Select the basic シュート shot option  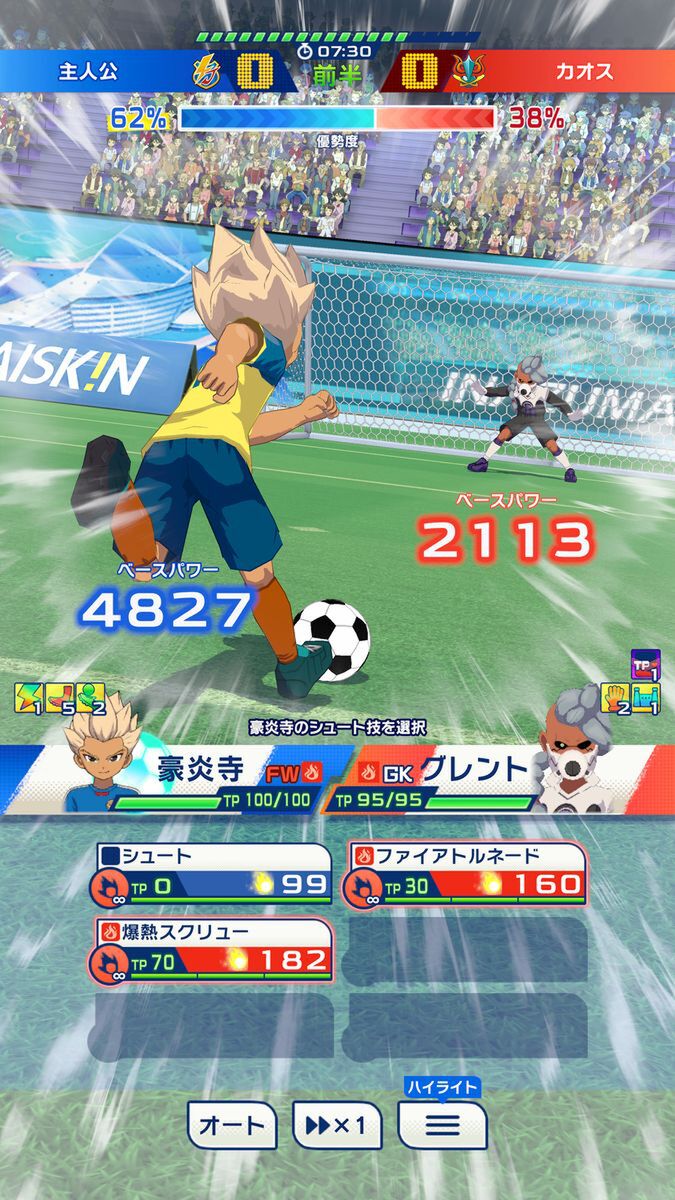[x=212, y=875]
